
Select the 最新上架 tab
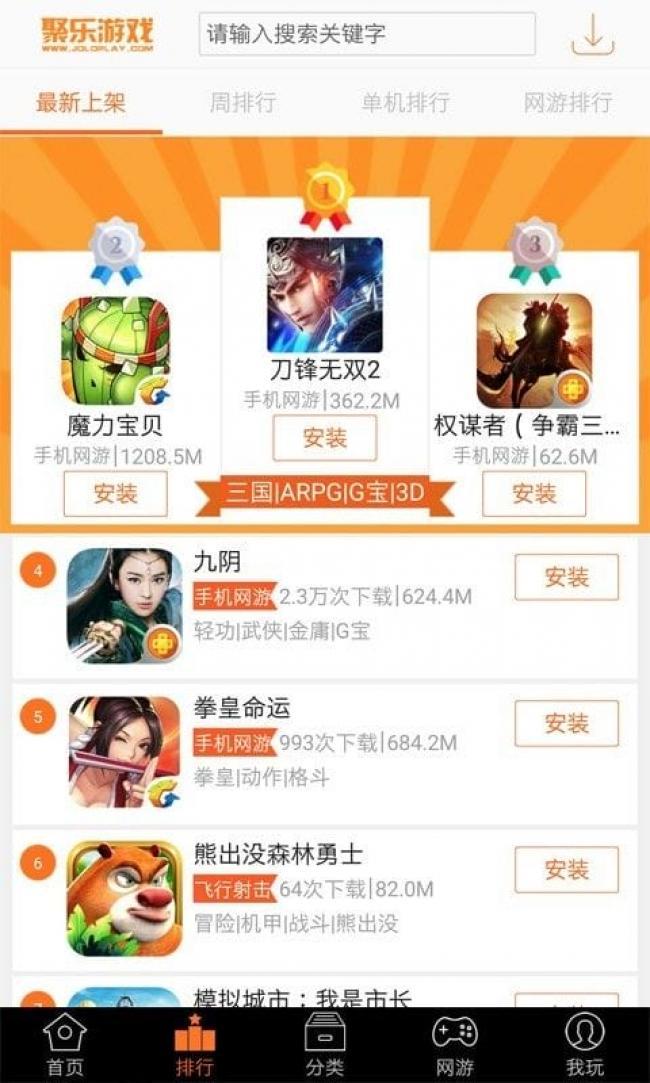click(81, 102)
